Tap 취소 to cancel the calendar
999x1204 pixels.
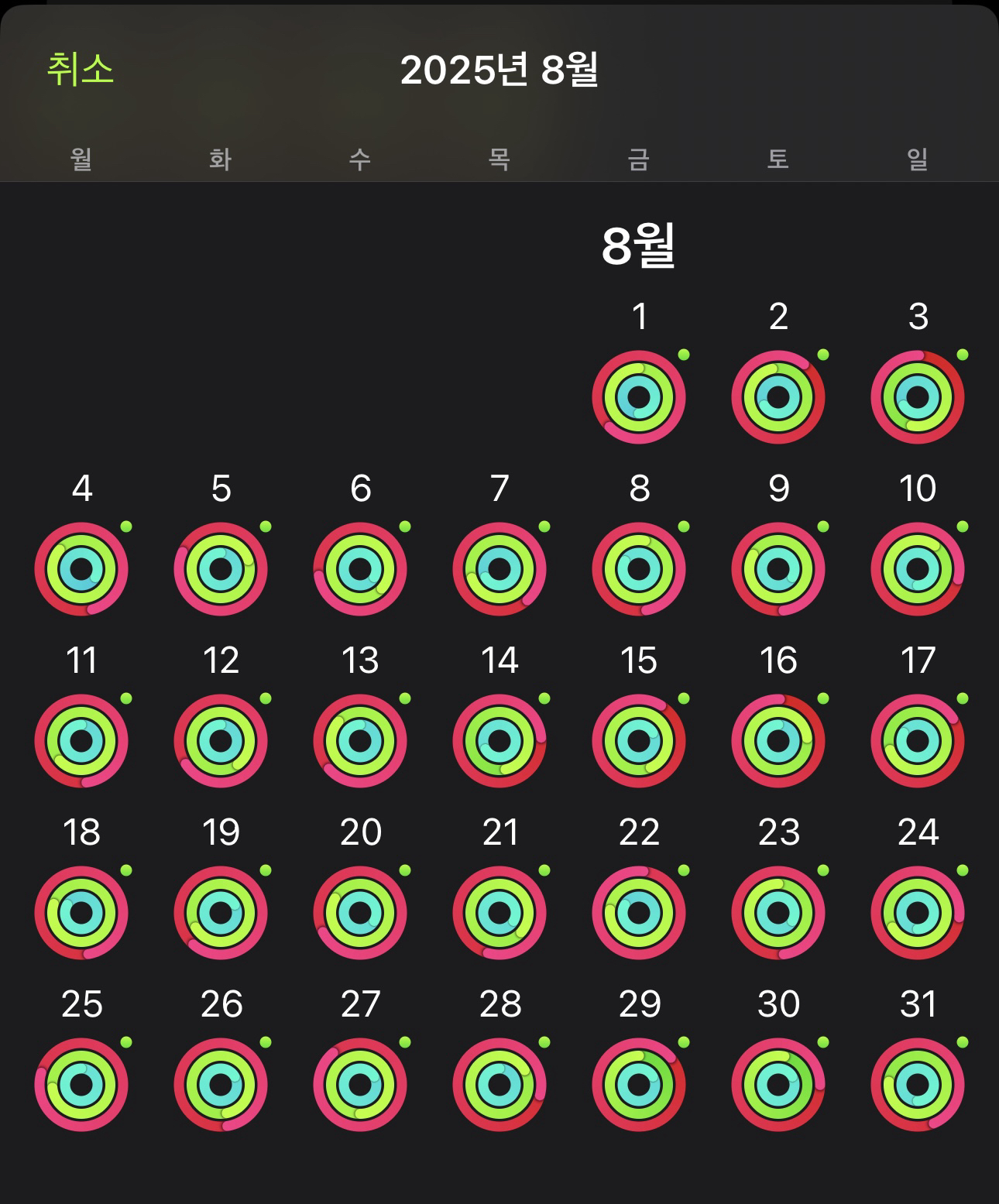(81, 70)
